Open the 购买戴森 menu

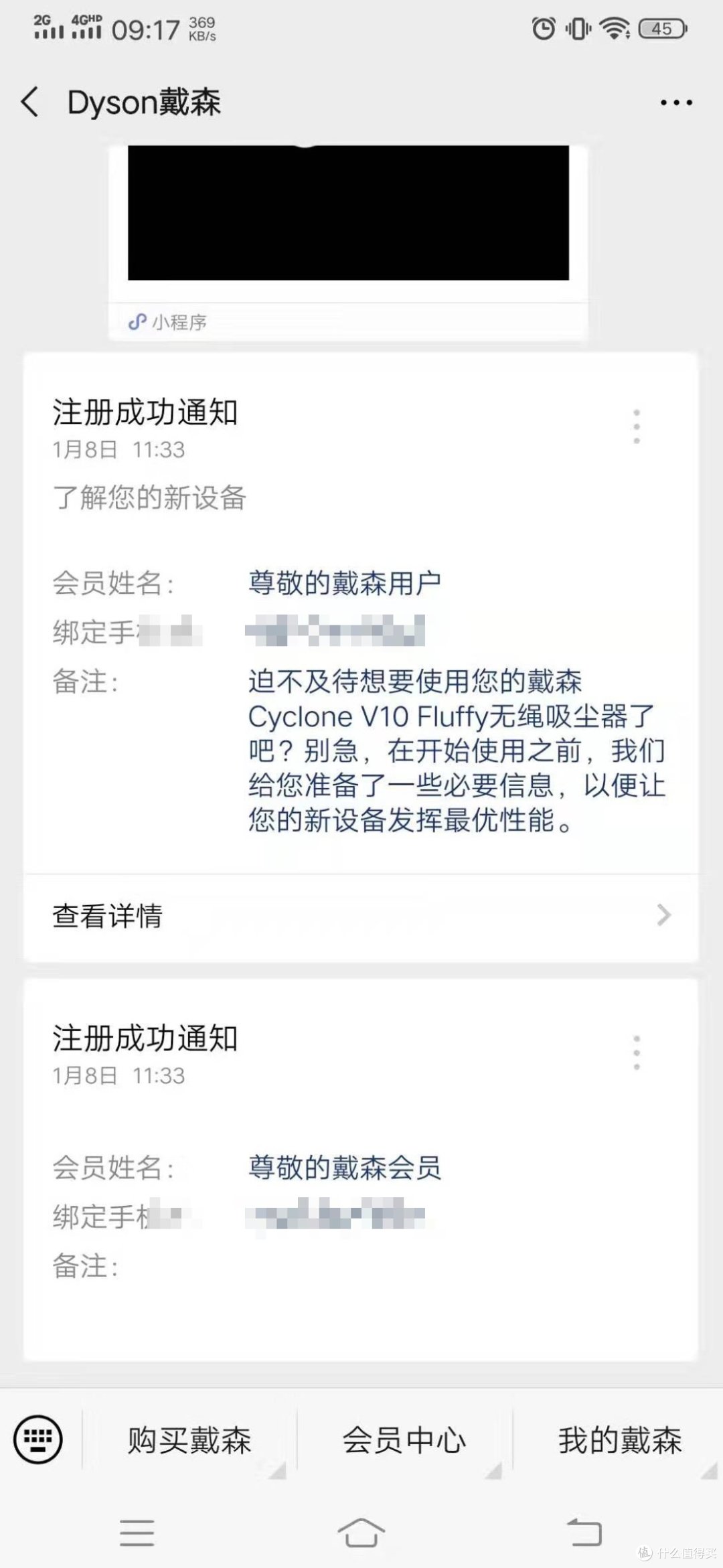click(x=189, y=1439)
